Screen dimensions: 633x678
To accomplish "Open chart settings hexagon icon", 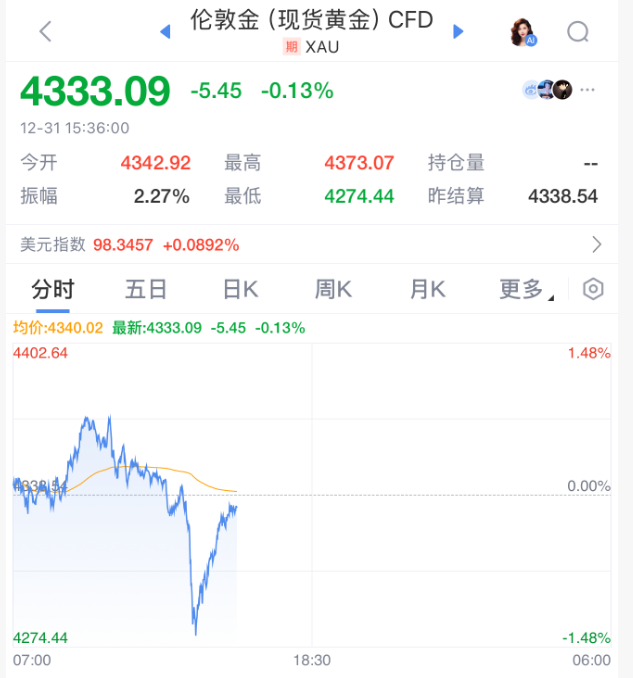I will click(593, 290).
